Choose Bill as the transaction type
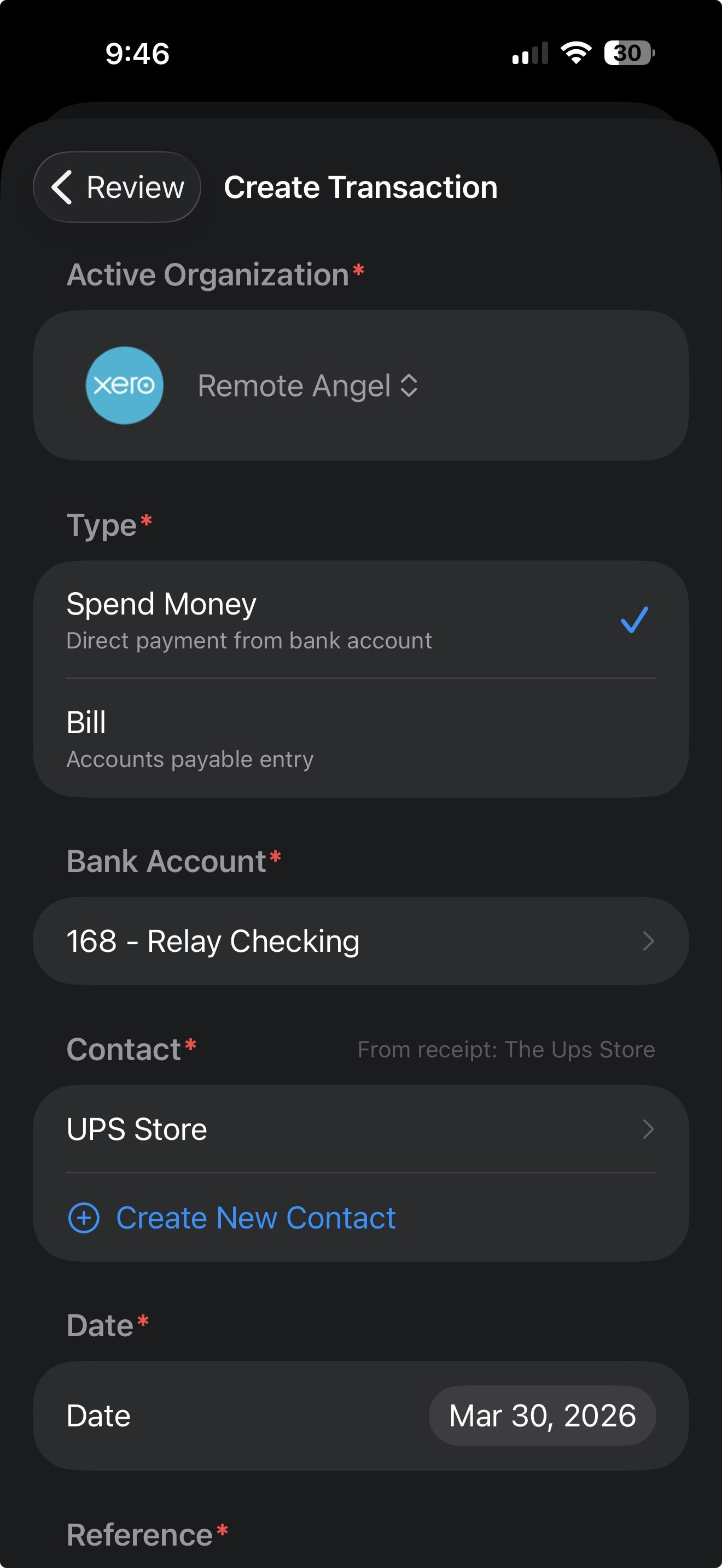The image size is (722, 1568). pos(360,738)
